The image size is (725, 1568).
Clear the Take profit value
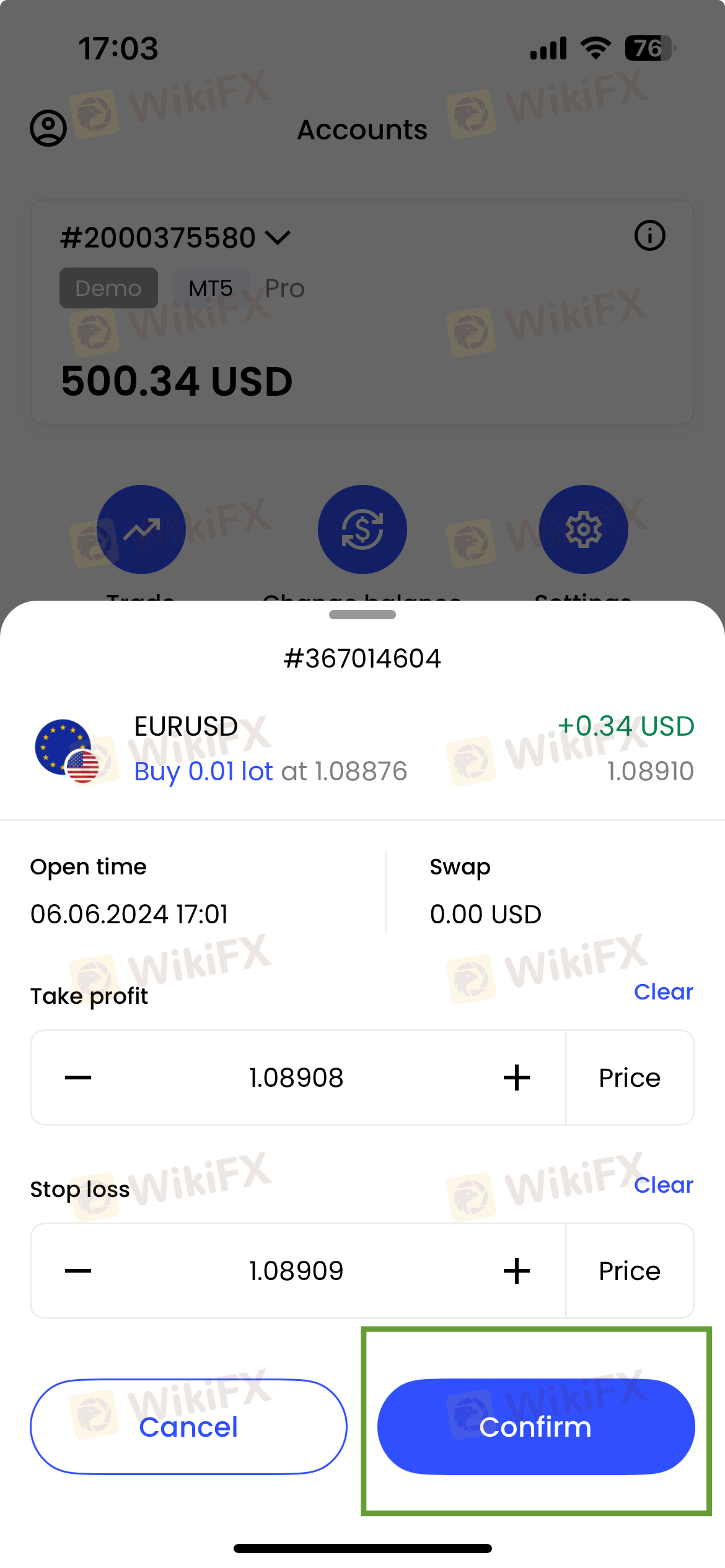(663, 991)
